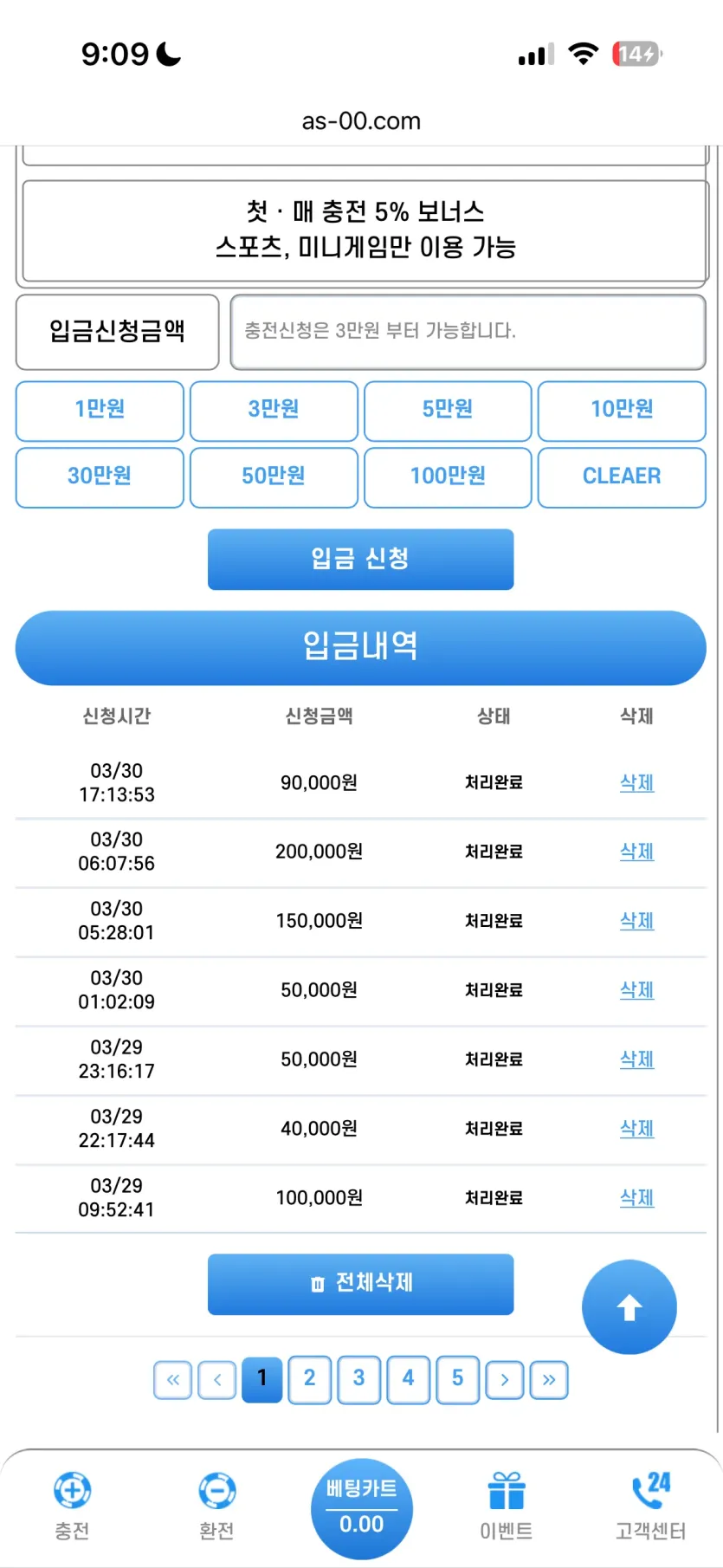Select the 50만원 amount button
Viewport: 723px width, 1568px height.
tap(274, 476)
